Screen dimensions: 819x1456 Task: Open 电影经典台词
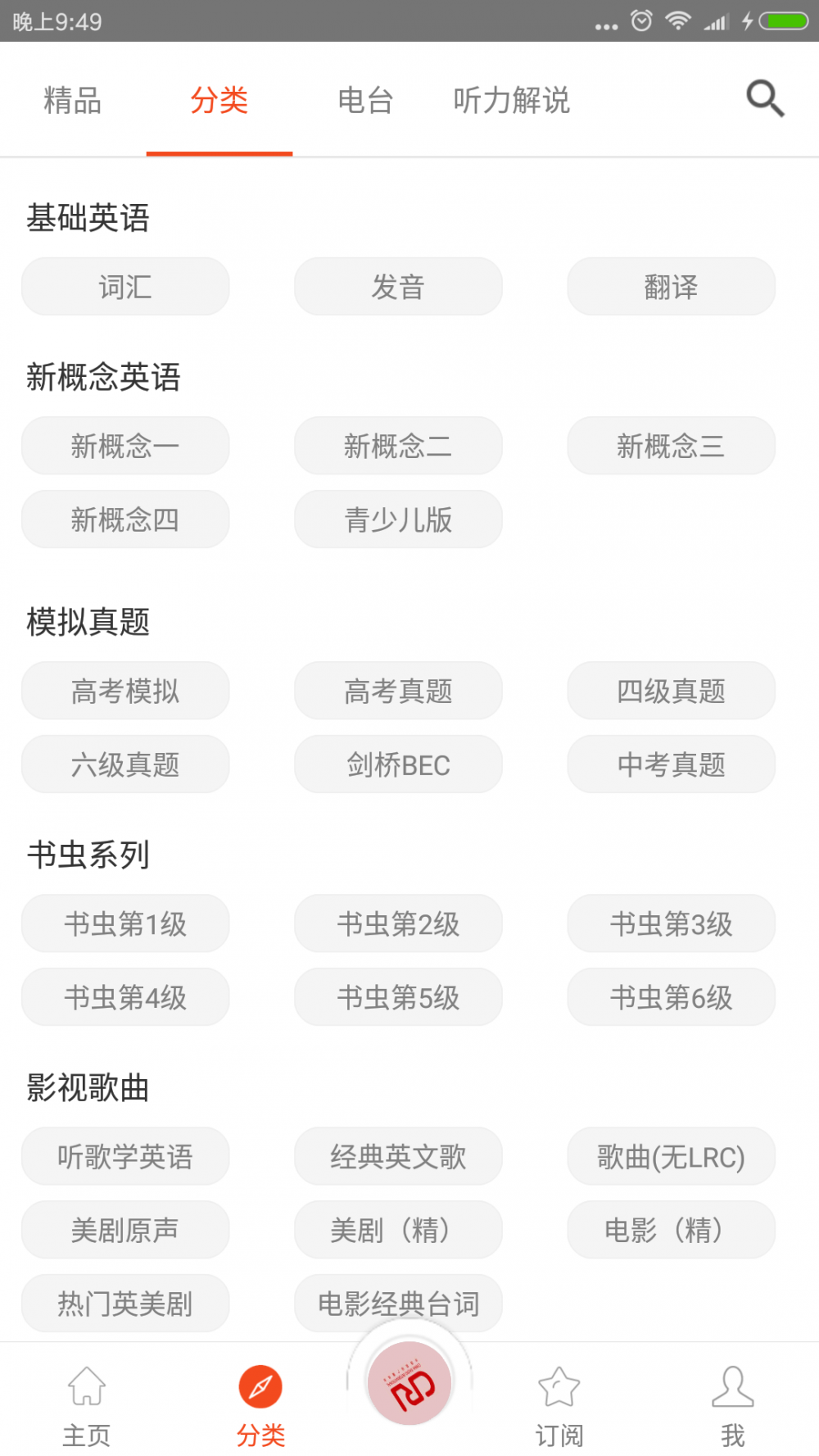(x=398, y=1304)
